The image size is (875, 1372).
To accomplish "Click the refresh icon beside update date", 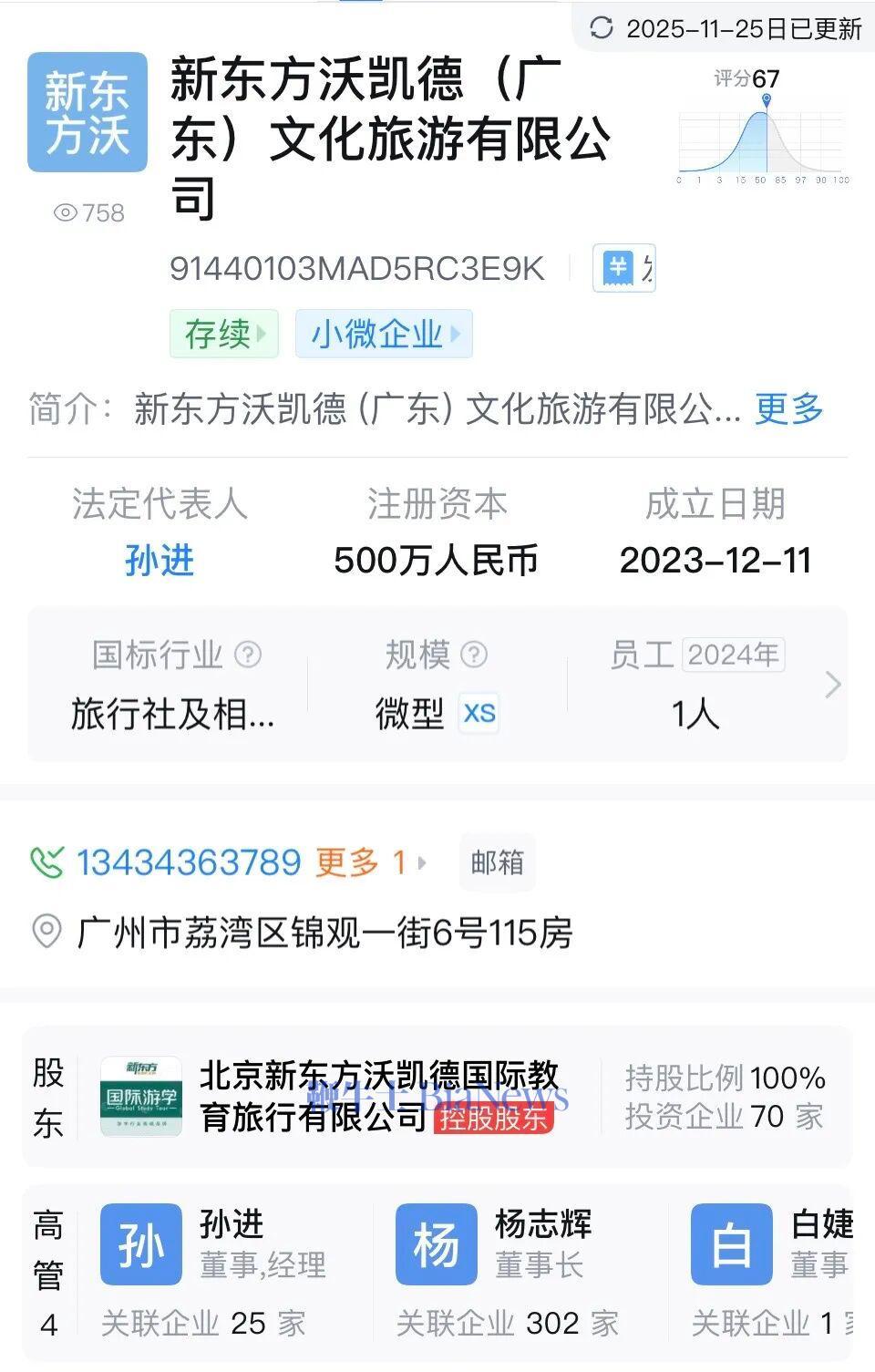I will pos(600,28).
